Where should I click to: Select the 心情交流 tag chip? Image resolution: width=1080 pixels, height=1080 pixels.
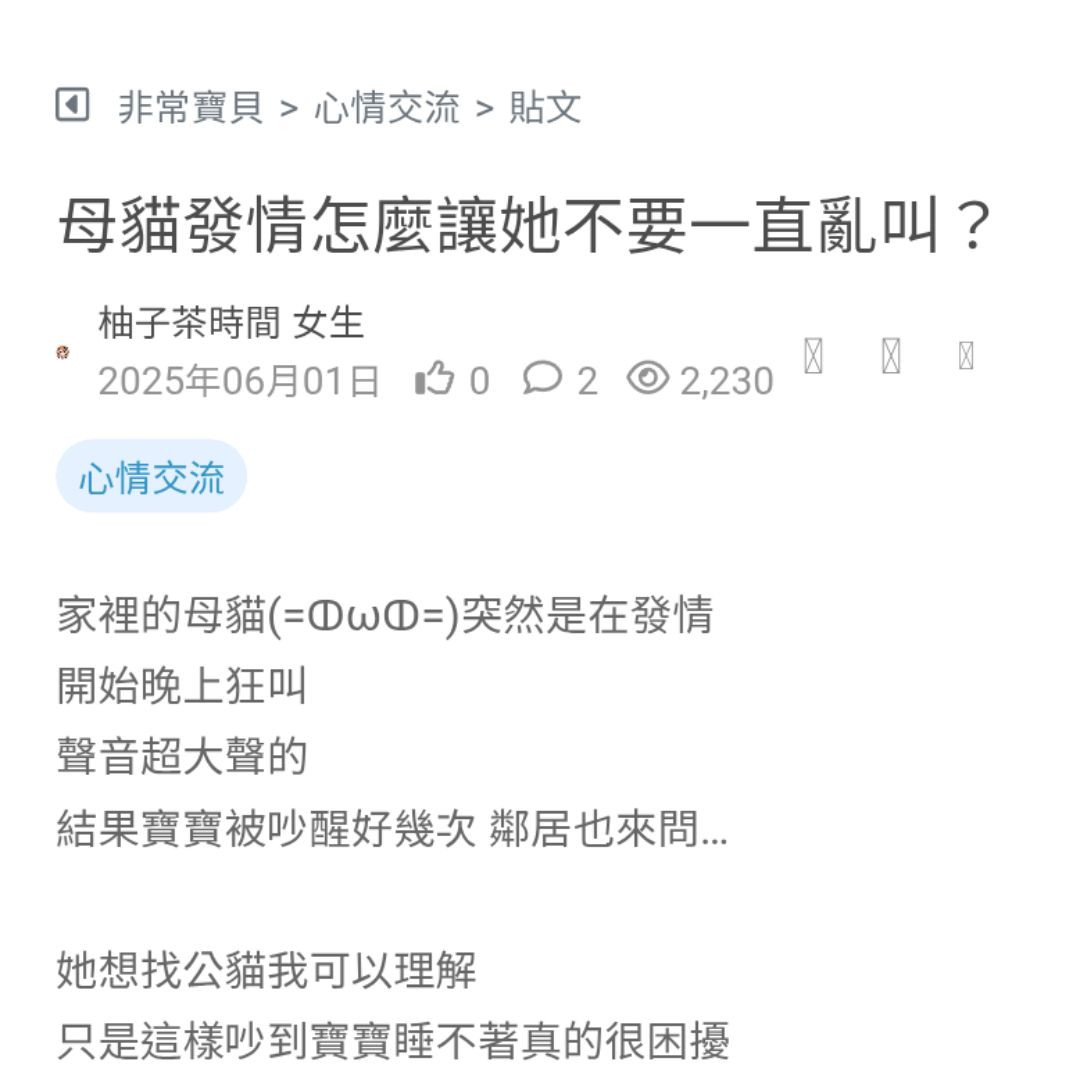click(151, 477)
